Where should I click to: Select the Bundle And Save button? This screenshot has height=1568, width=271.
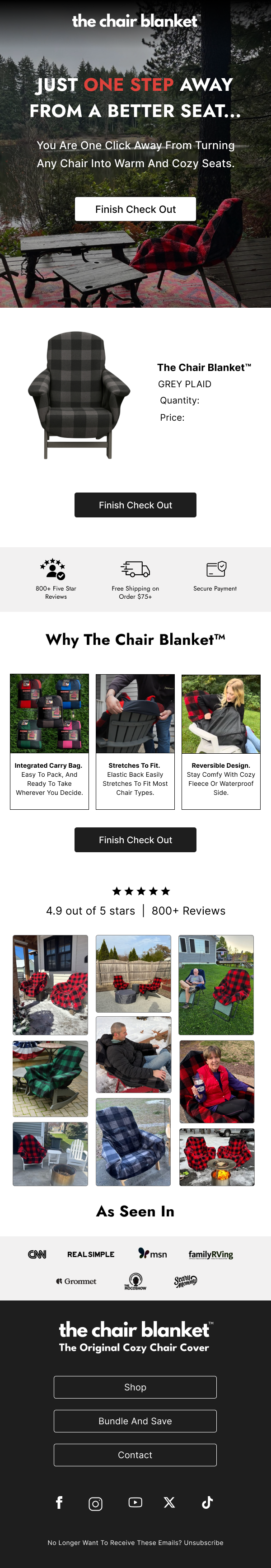pyautogui.click(x=135, y=1421)
